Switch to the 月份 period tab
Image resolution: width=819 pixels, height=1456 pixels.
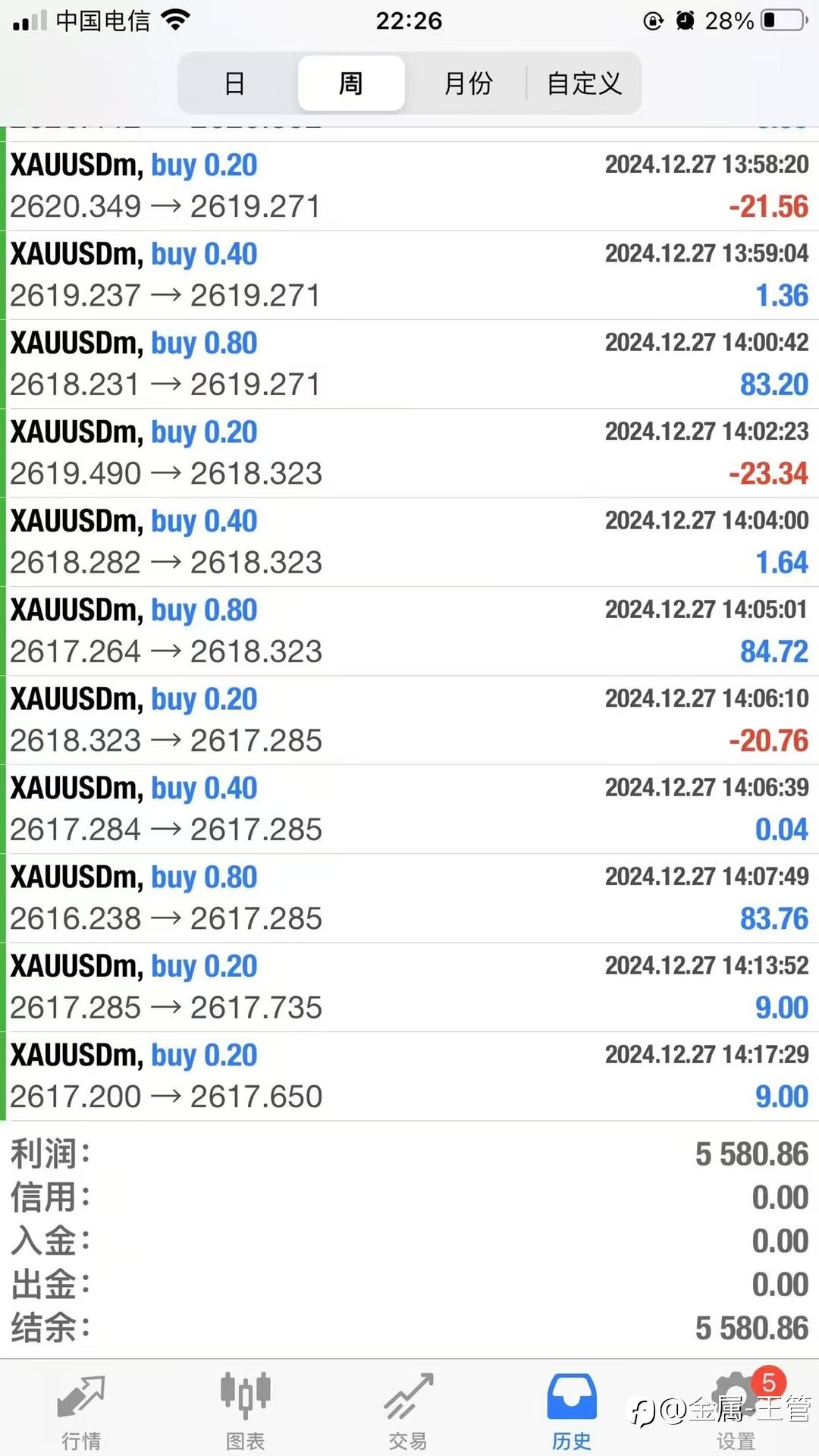[468, 83]
